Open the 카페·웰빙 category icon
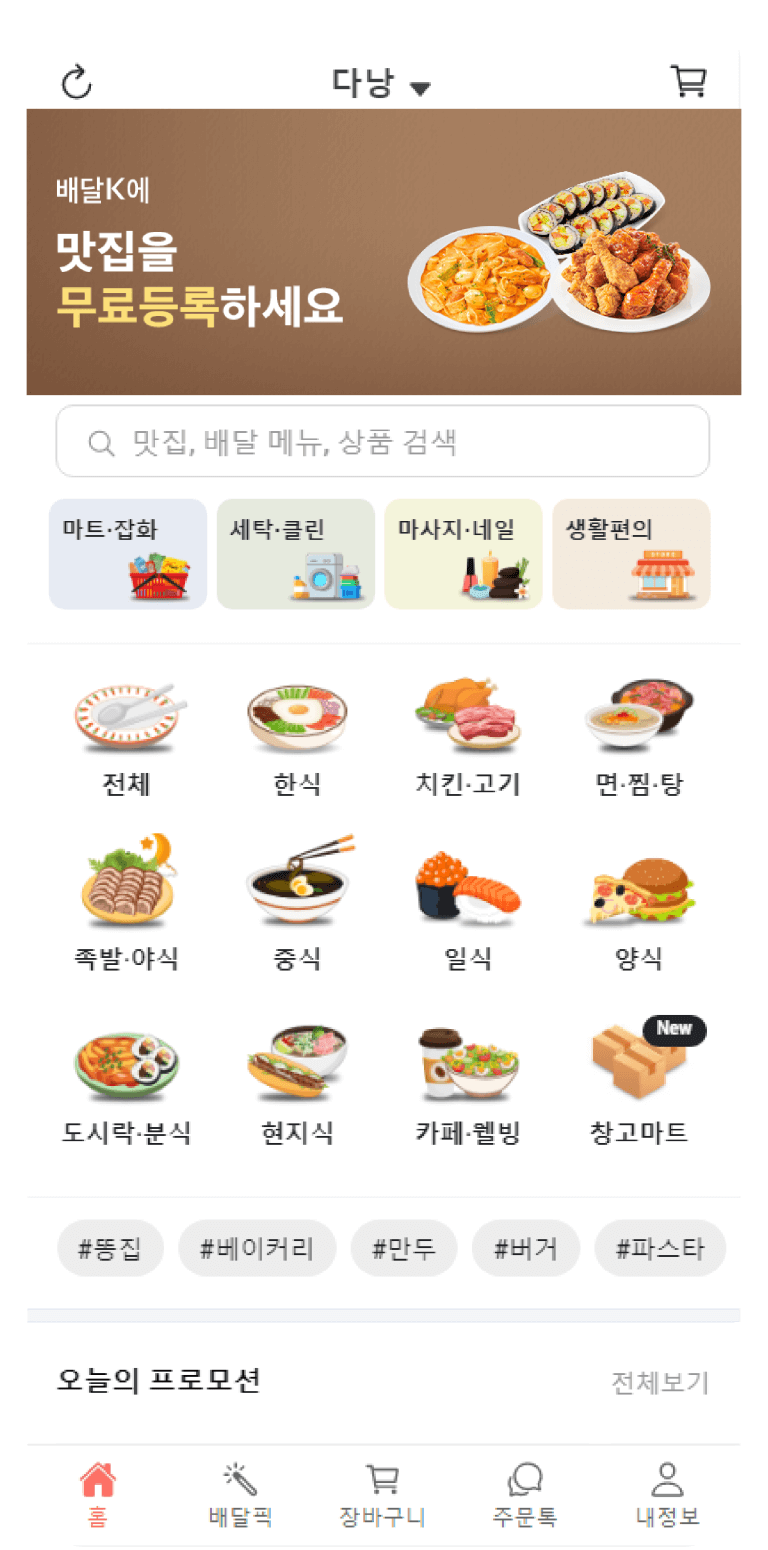 468,1062
